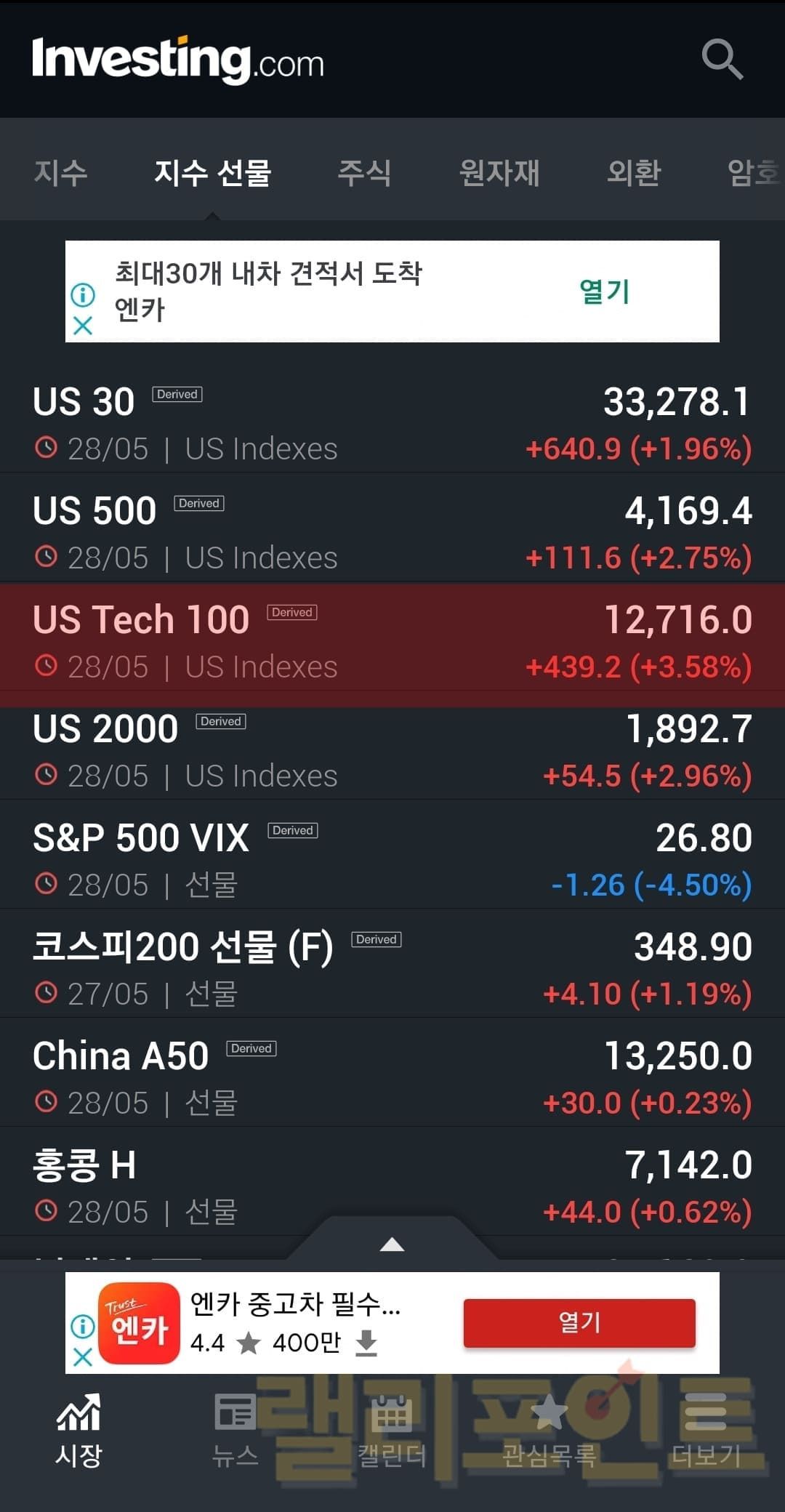785x1512 pixels.
Task: Switch to the 원자재 tab
Action: point(499,173)
